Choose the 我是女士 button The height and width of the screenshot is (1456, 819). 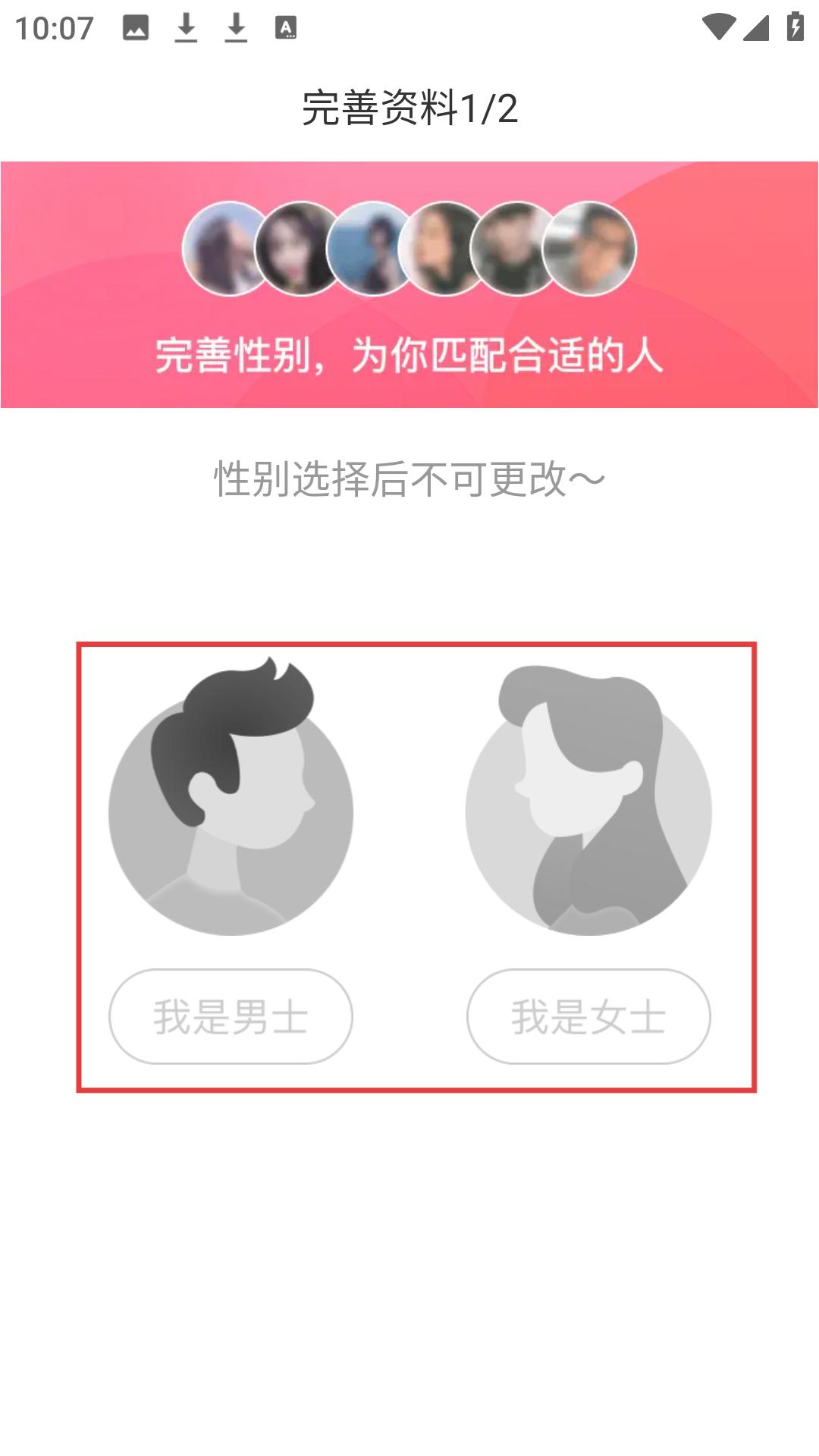click(x=588, y=1016)
